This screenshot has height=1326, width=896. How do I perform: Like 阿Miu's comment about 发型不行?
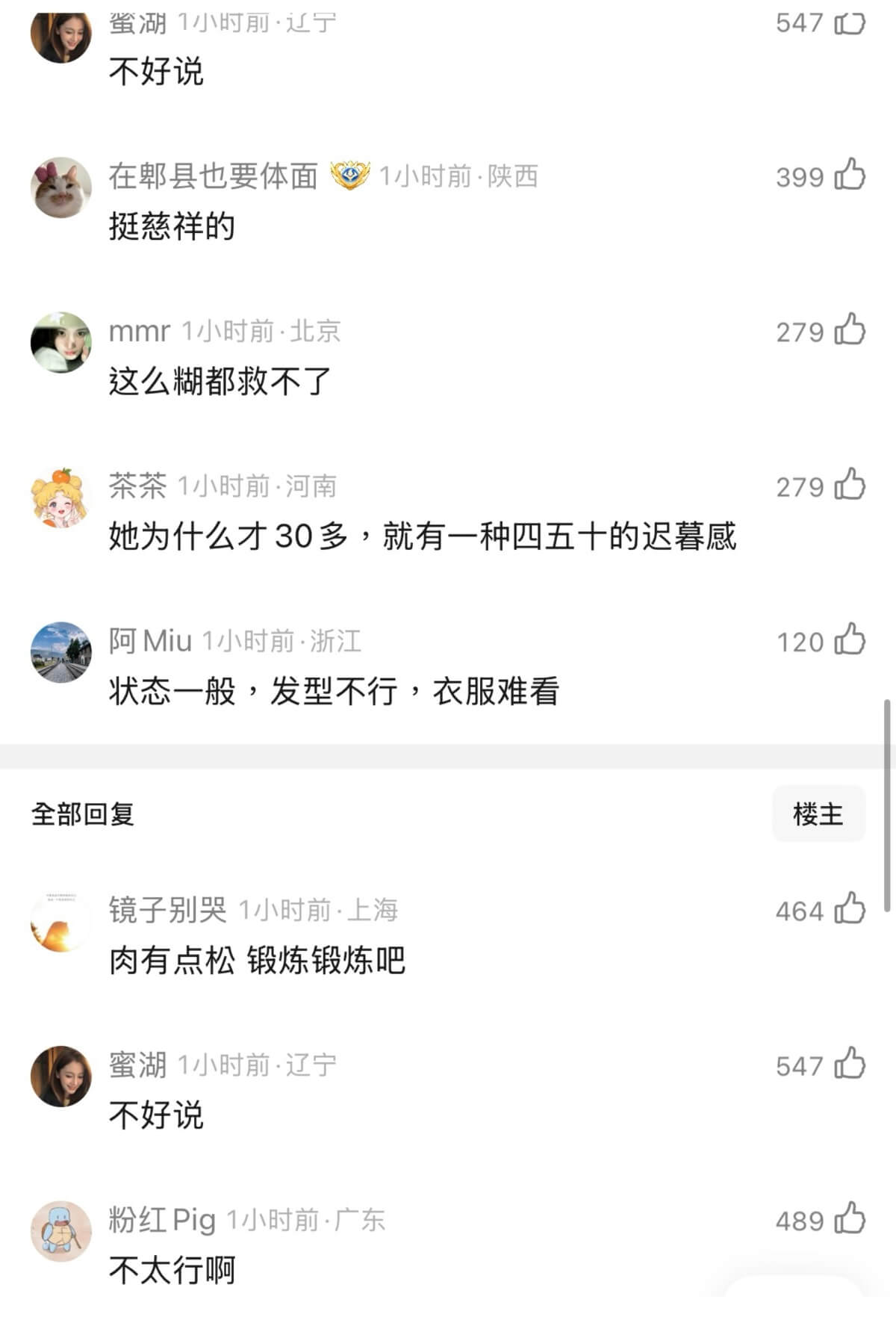[850, 641]
